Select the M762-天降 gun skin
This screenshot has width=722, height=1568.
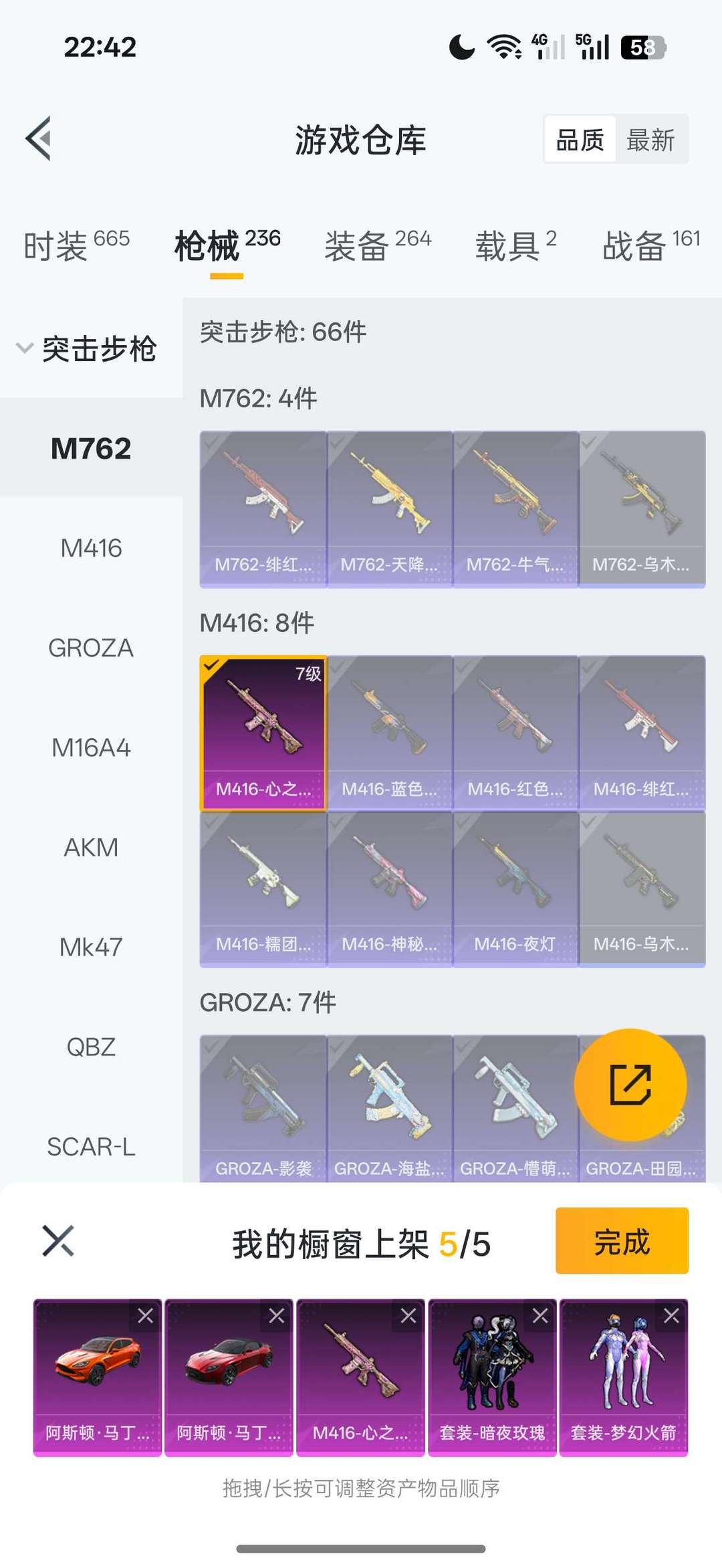[389, 508]
